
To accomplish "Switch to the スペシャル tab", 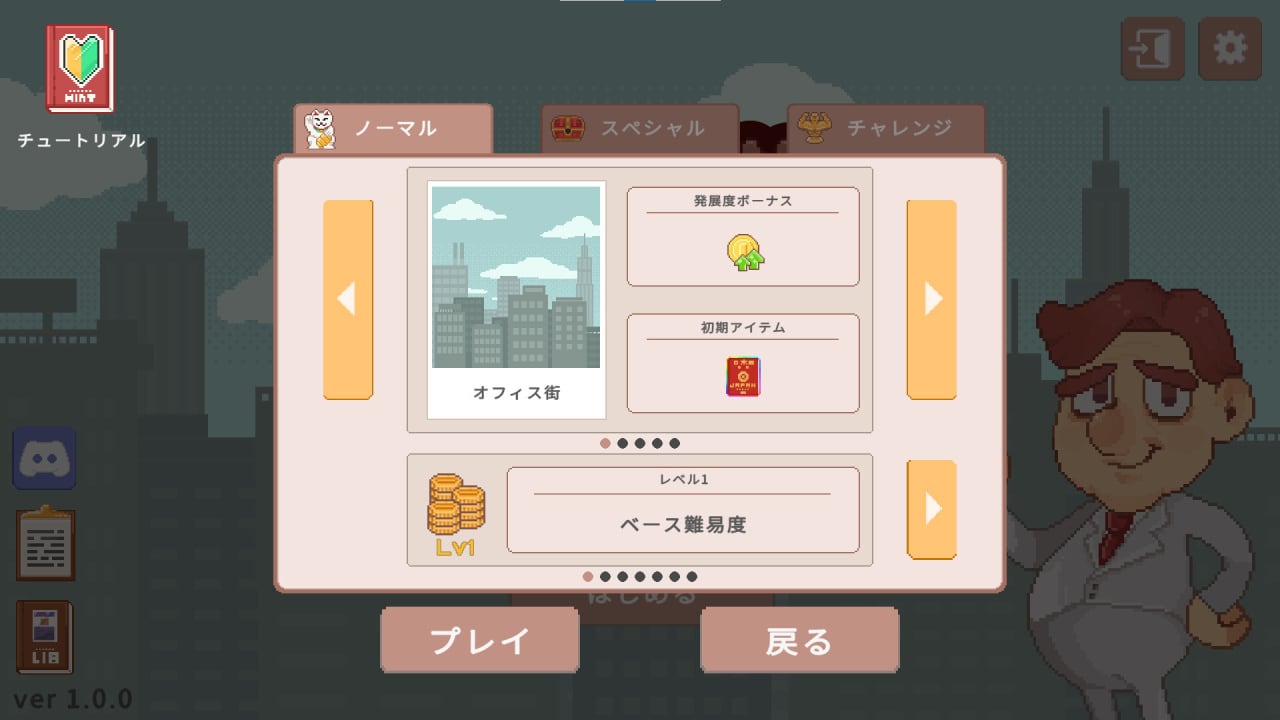I will pos(640,129).
